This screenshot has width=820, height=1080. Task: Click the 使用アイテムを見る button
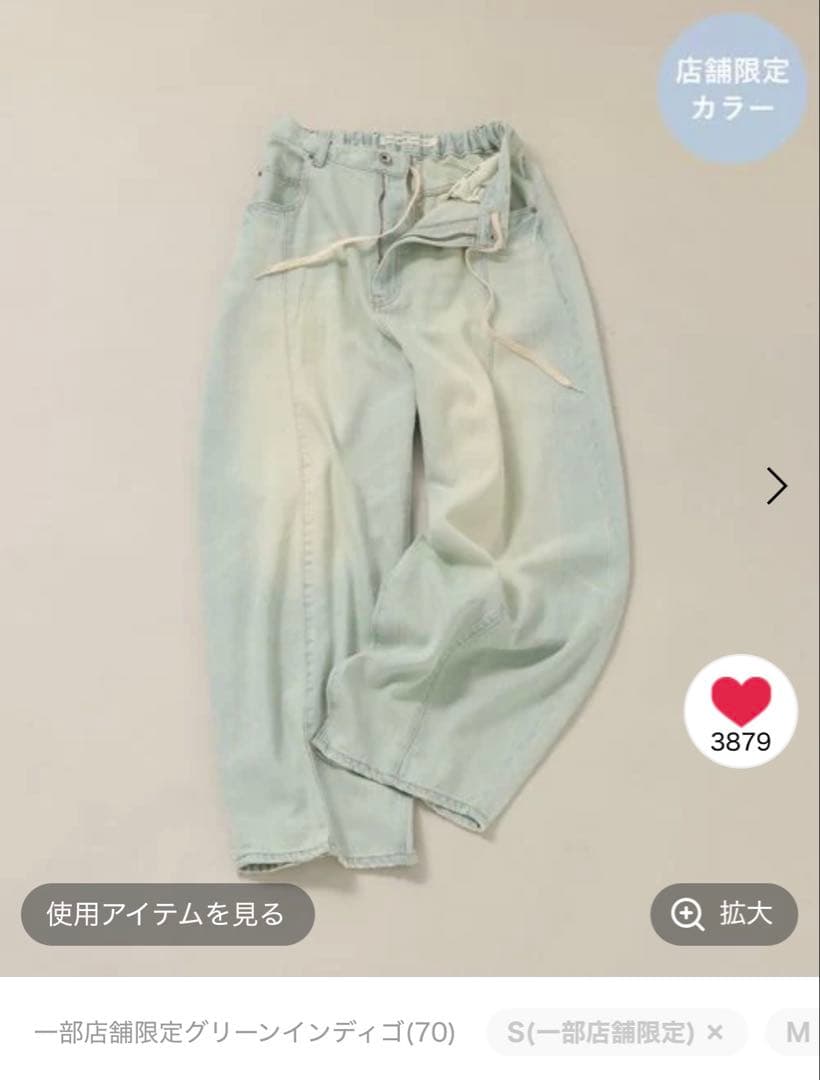pos(165,912)
